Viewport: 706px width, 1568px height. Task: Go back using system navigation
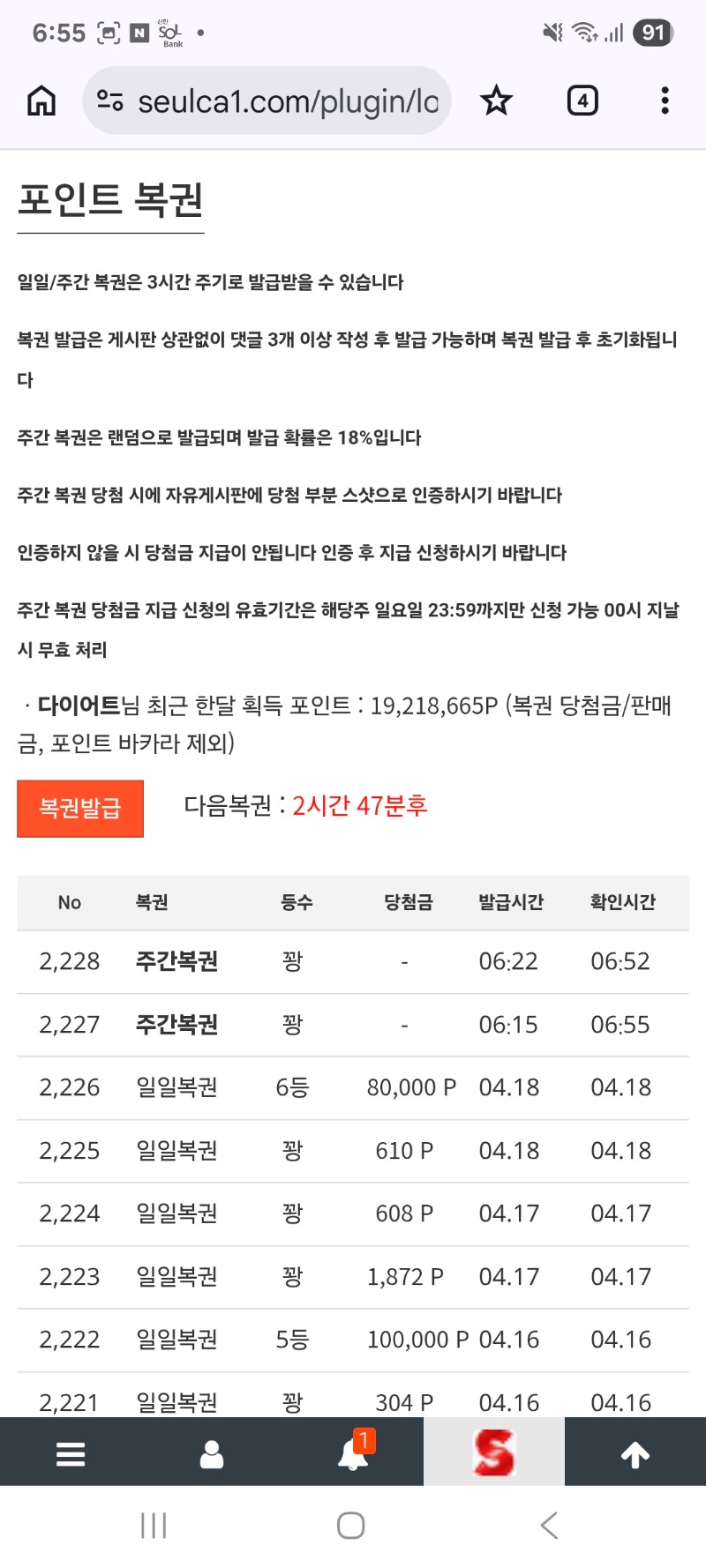[x=549, y=1525]
